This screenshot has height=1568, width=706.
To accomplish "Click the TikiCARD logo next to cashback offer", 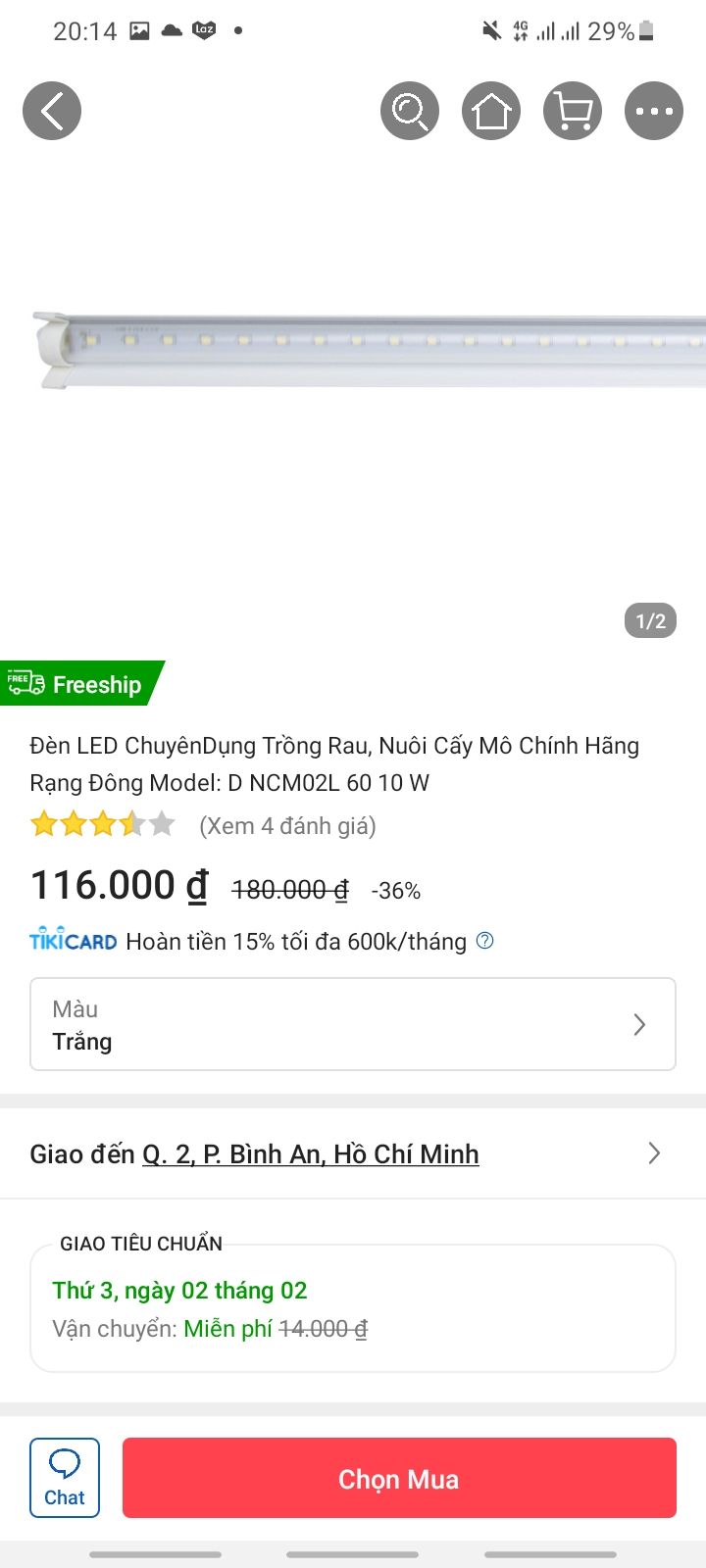I will (x=73, y=941).
